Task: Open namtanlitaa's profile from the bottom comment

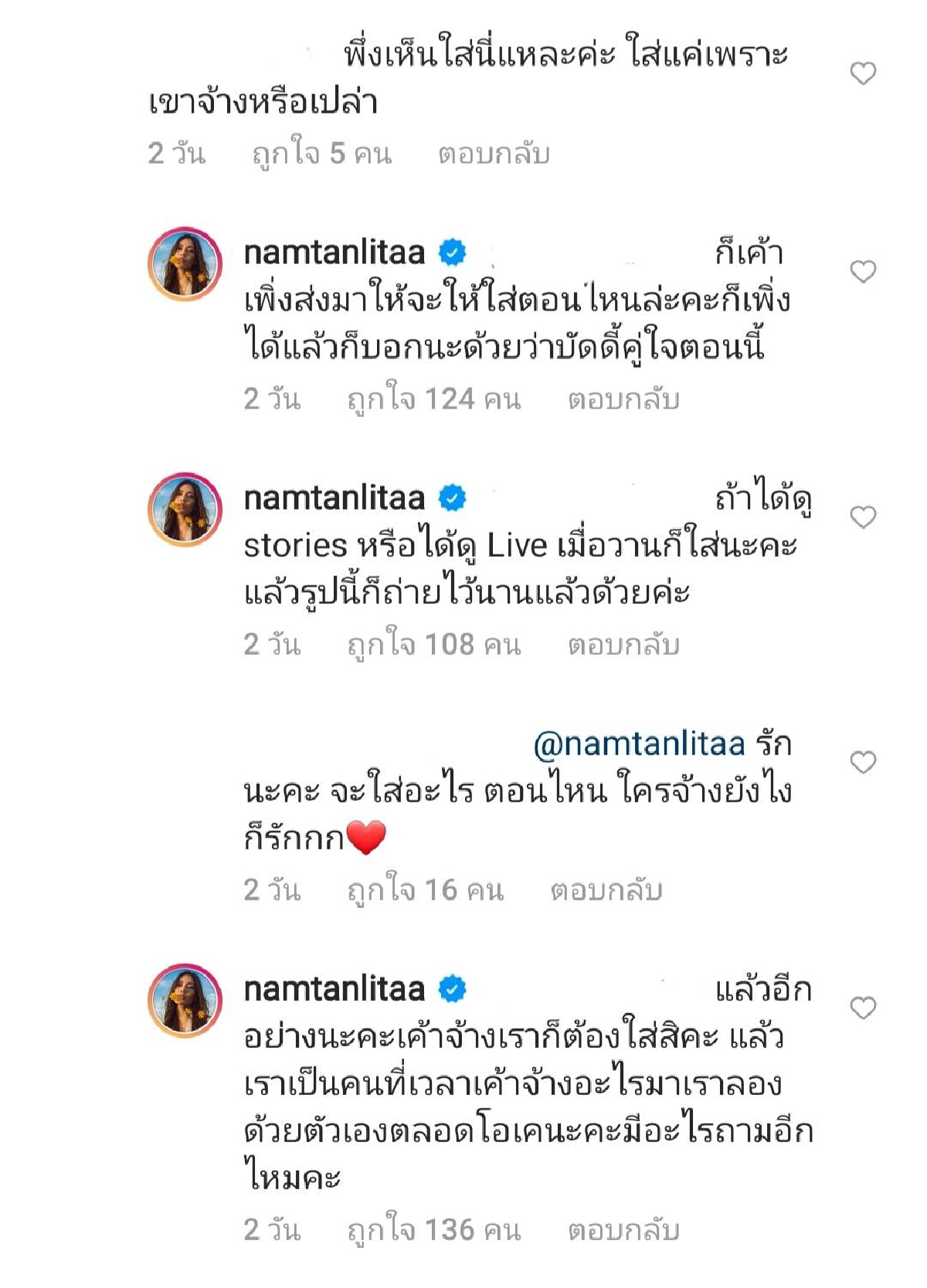Action: point(336,988)
